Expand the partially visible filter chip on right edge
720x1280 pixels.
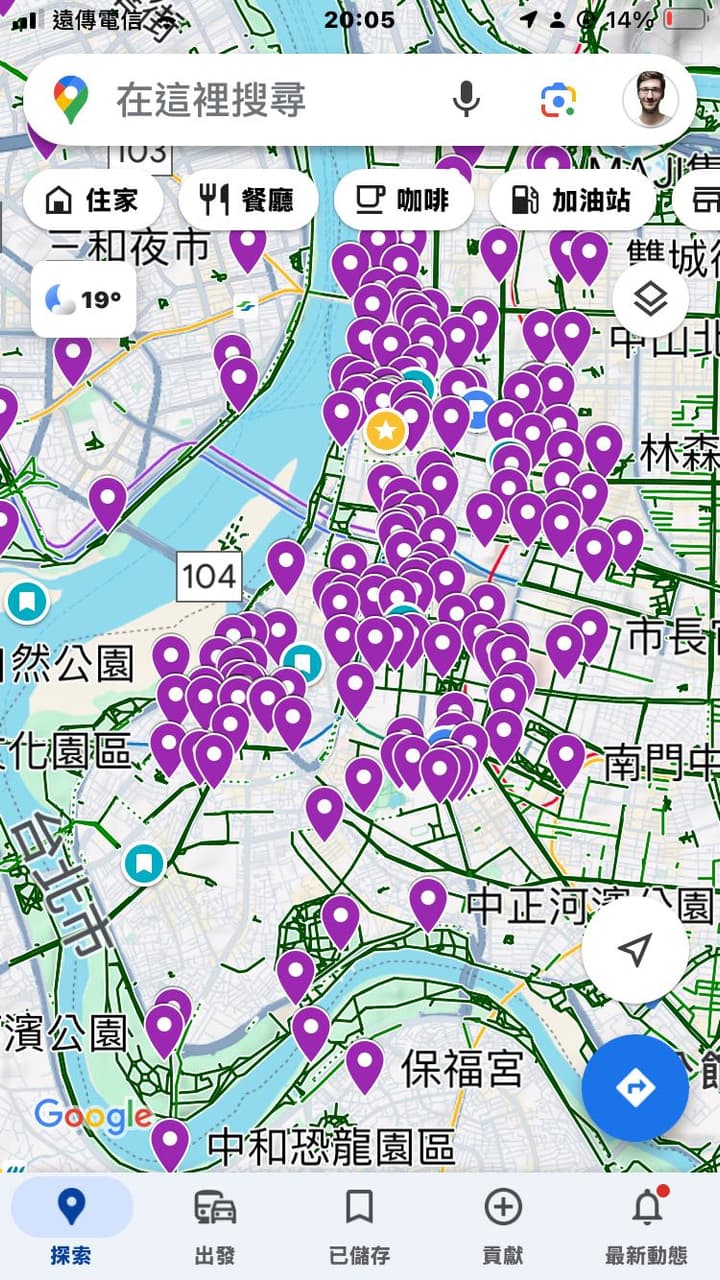coord(705,199)
